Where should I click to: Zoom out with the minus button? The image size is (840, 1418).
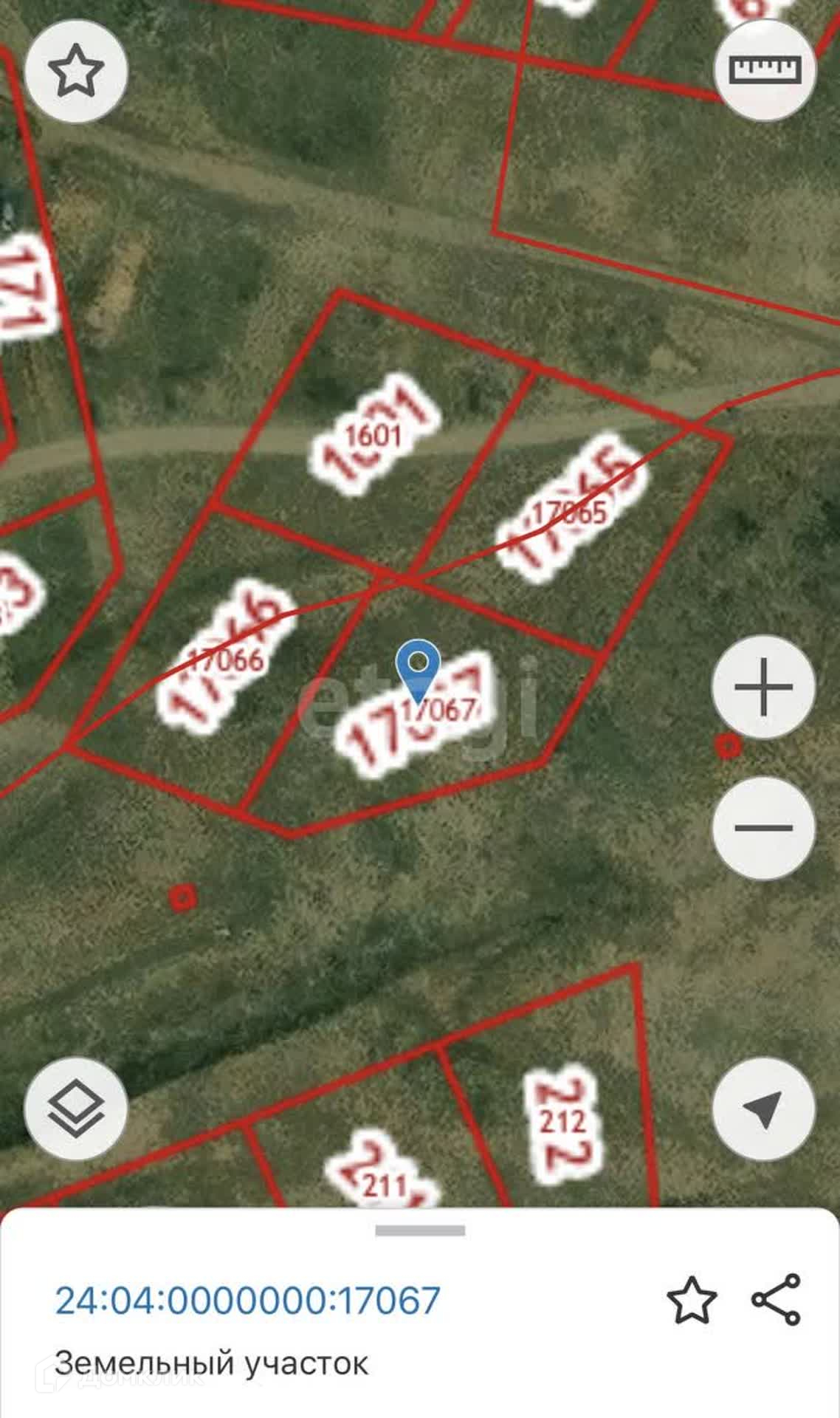[764, 827]
